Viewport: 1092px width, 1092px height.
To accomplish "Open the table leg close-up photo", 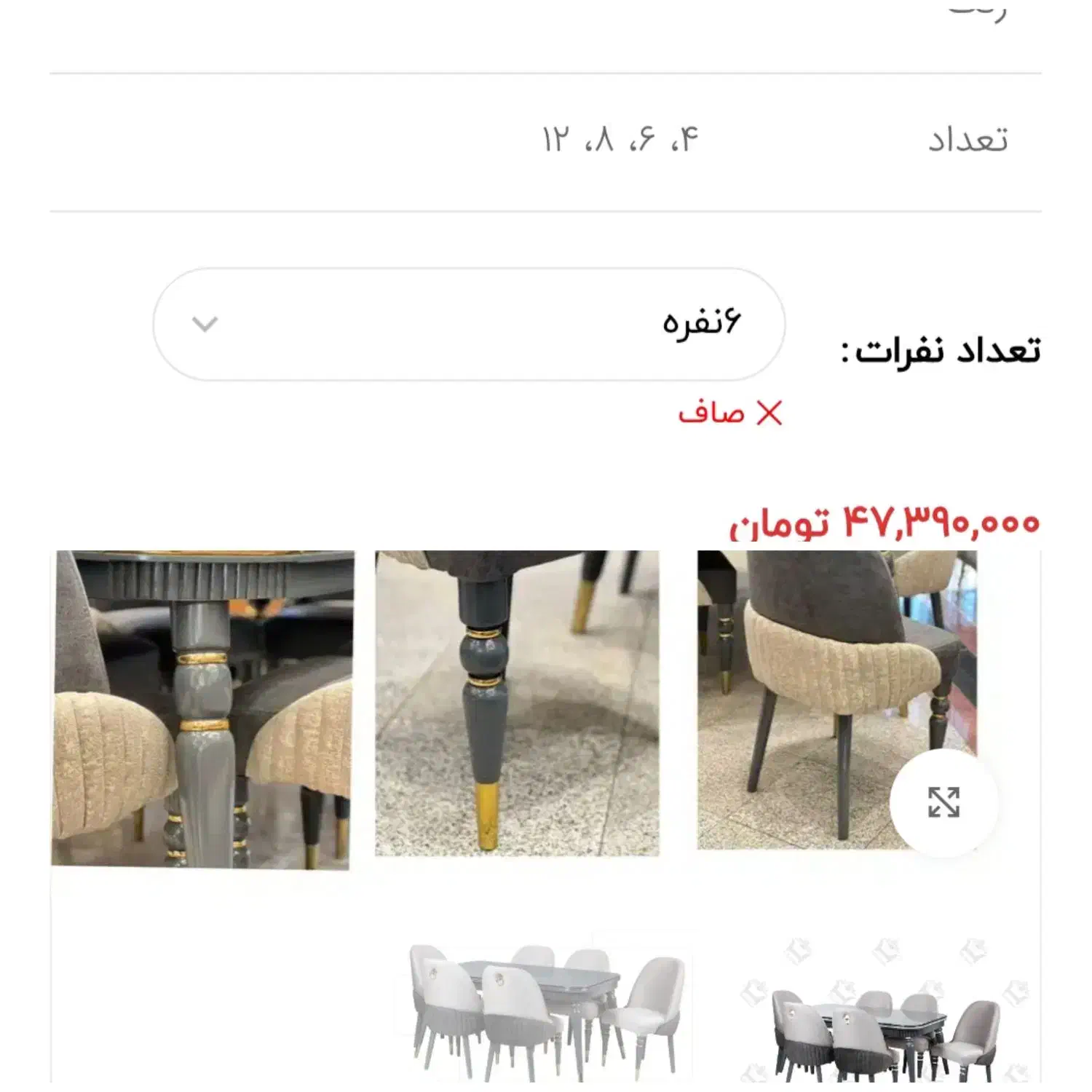I will click(x=202, y=708).
